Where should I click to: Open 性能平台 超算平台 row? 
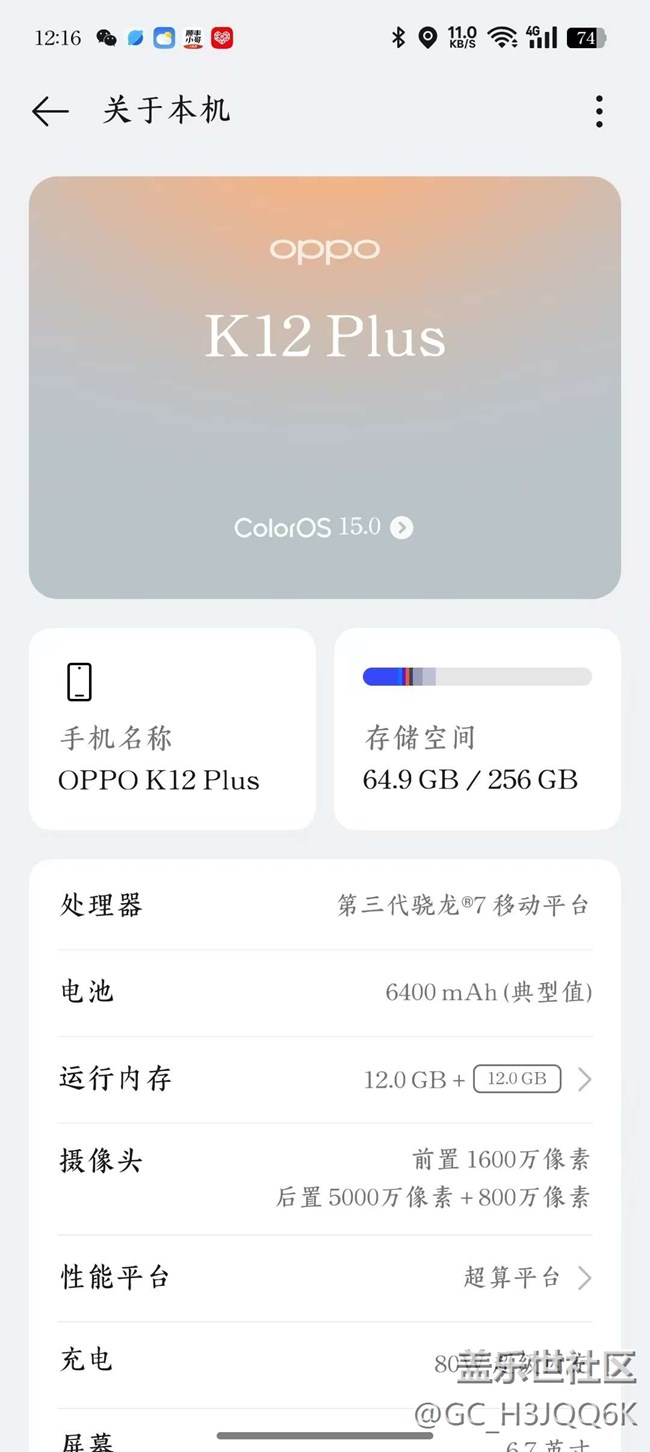point(325,1277)
